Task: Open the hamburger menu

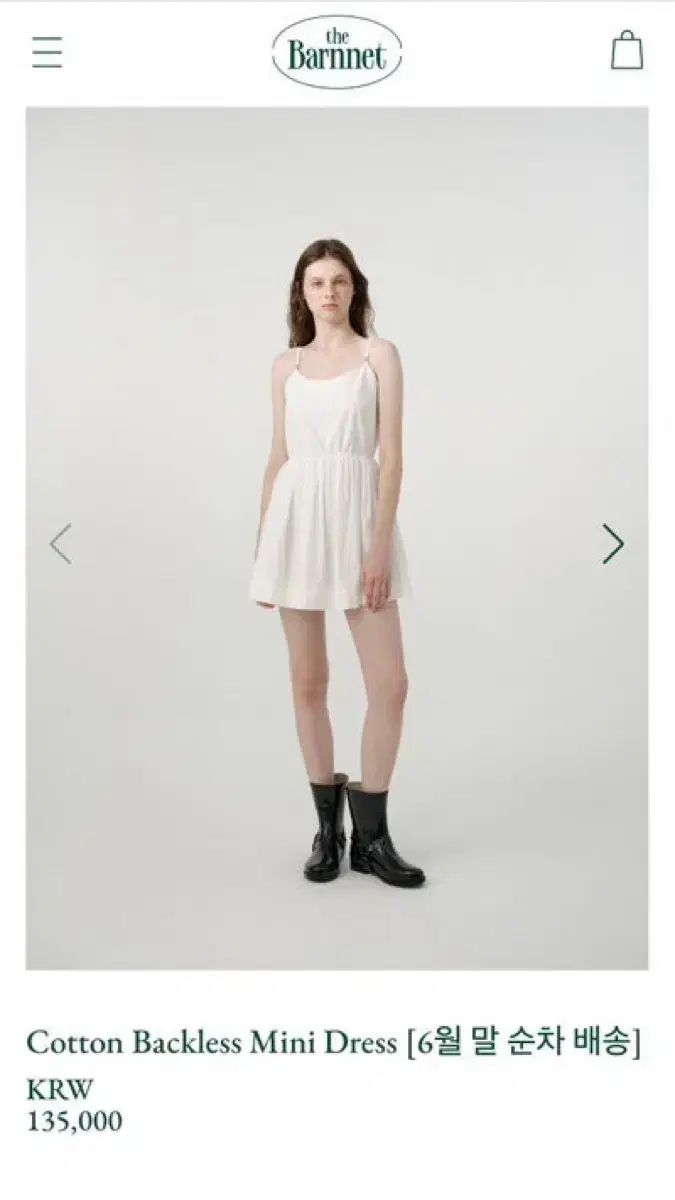Action: click(x=47, y=52)
